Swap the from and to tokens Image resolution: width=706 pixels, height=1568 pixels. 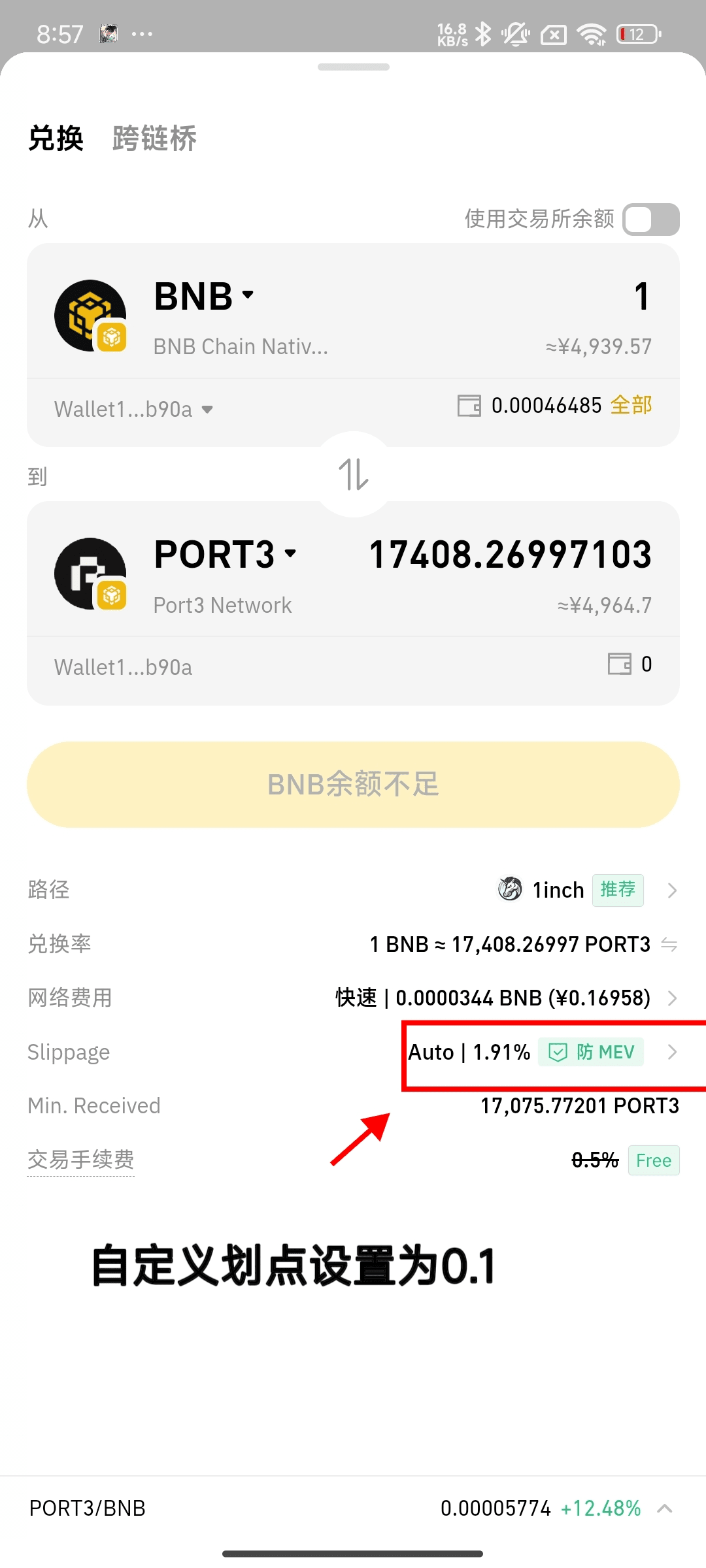(x=354, y=474)
